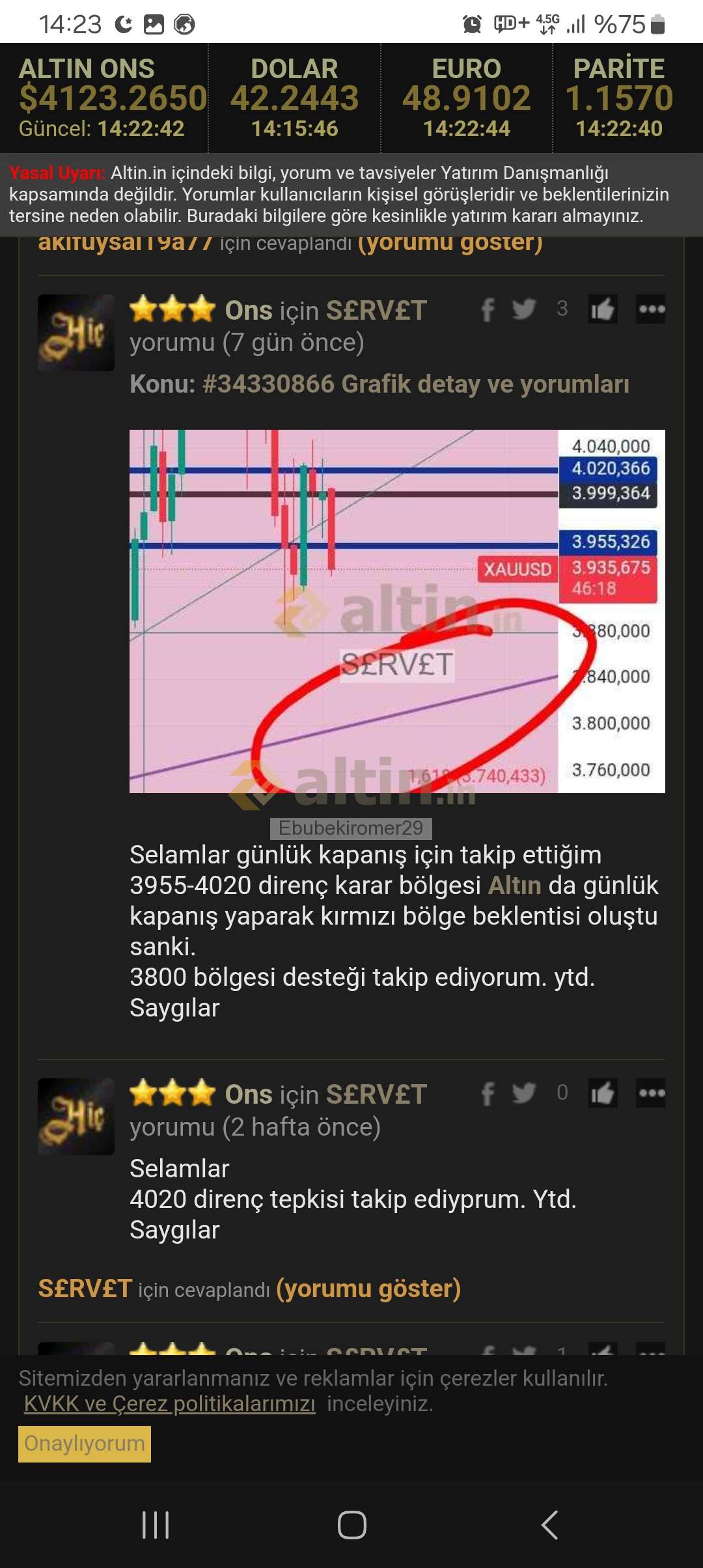Screen dimensions: 703x1568
Task: Share 2 hafta önce comment on Twitter
Action: coord(523,1093)
